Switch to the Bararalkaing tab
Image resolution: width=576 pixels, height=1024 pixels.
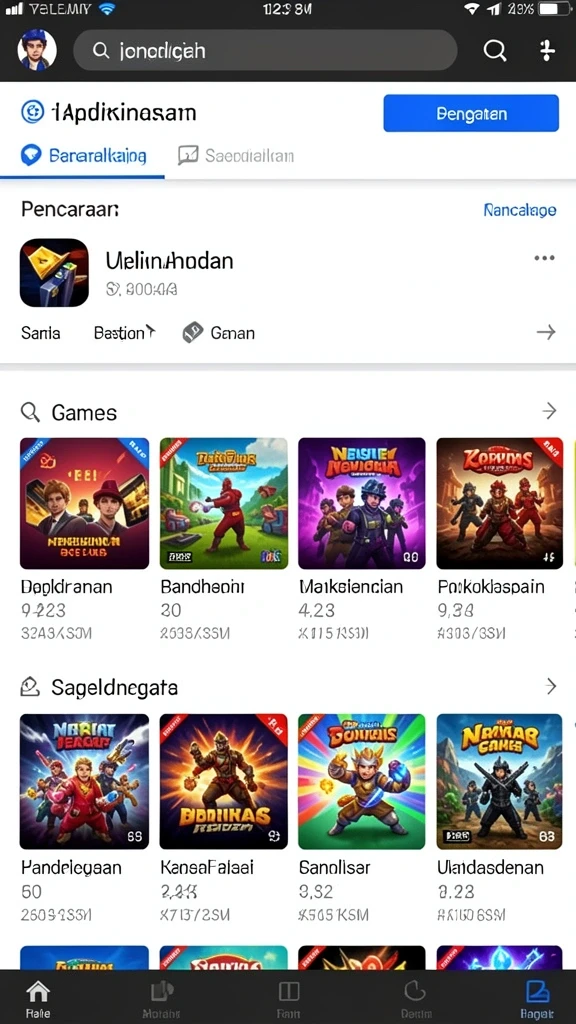tap(83, 155)
